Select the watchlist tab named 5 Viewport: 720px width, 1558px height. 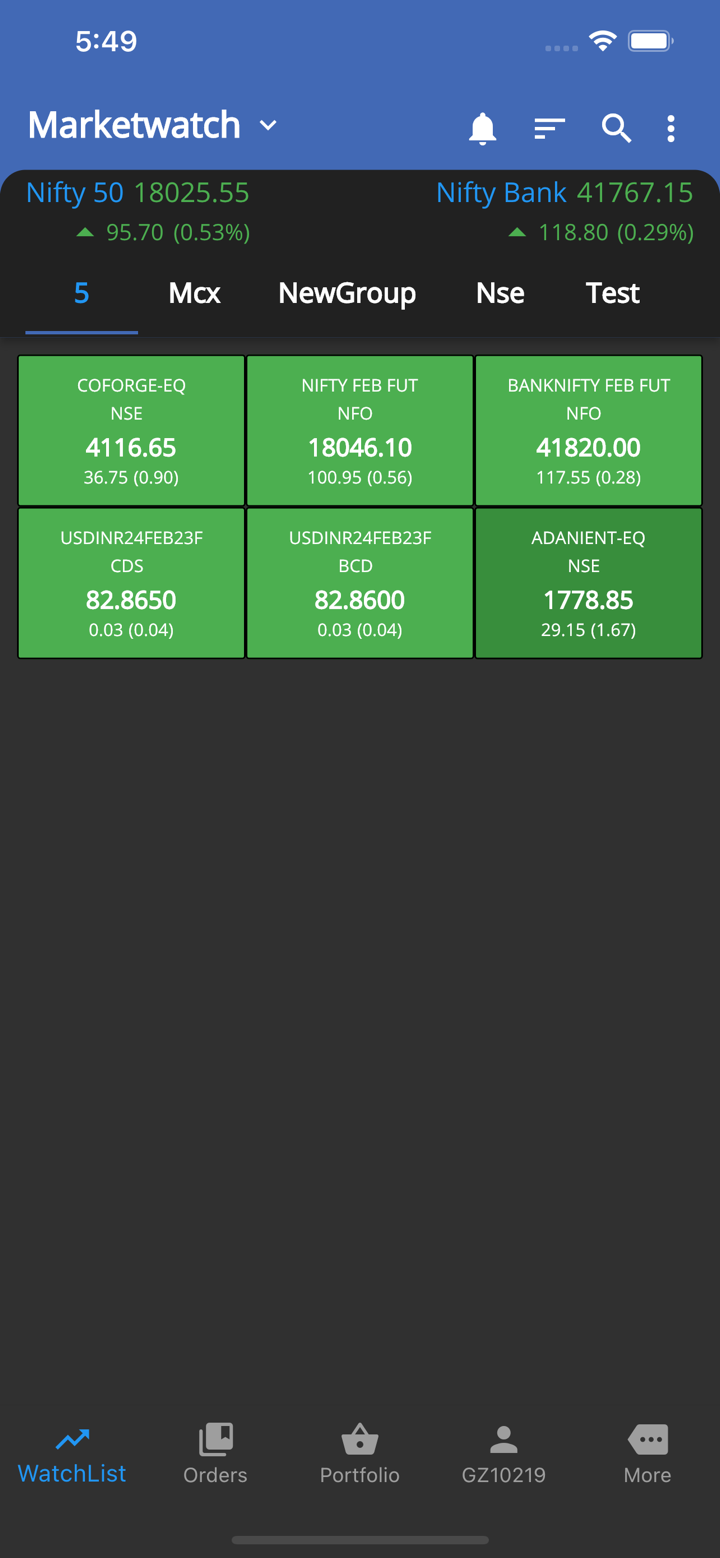(x=81, y=293)
